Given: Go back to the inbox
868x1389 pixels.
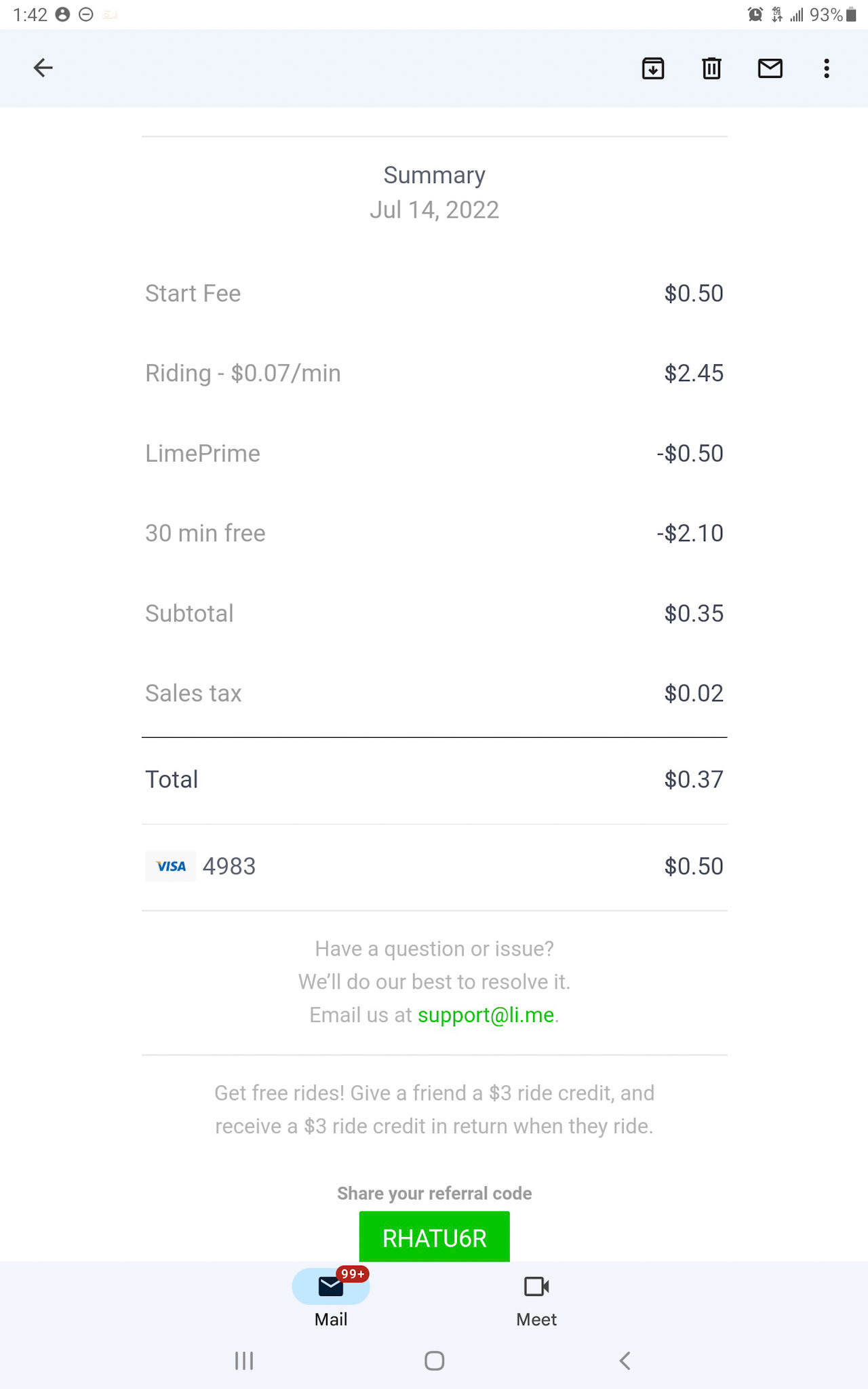Looking at the screenshot, I should click(43, 68).
